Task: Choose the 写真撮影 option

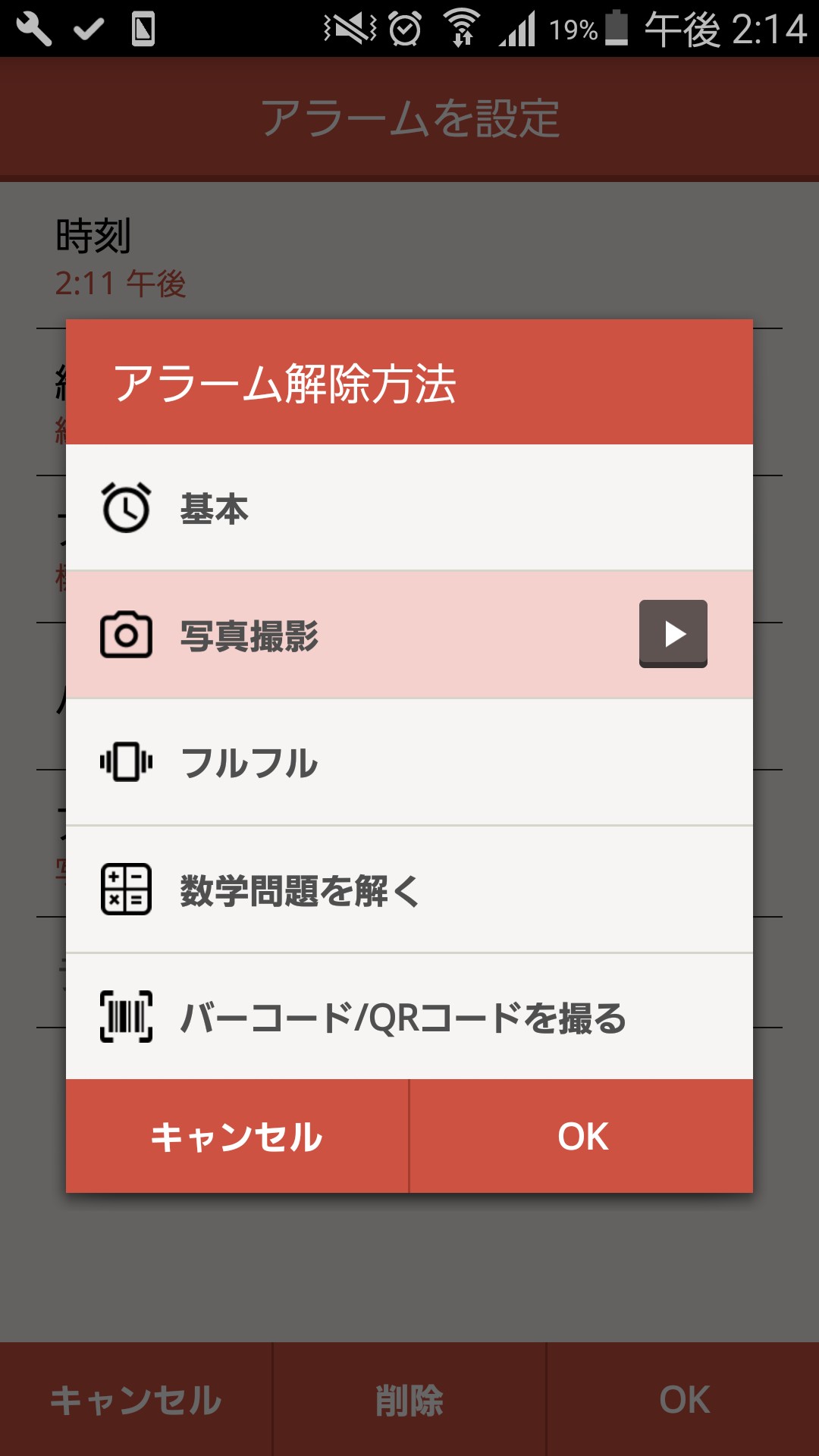Action: (341, 635)
